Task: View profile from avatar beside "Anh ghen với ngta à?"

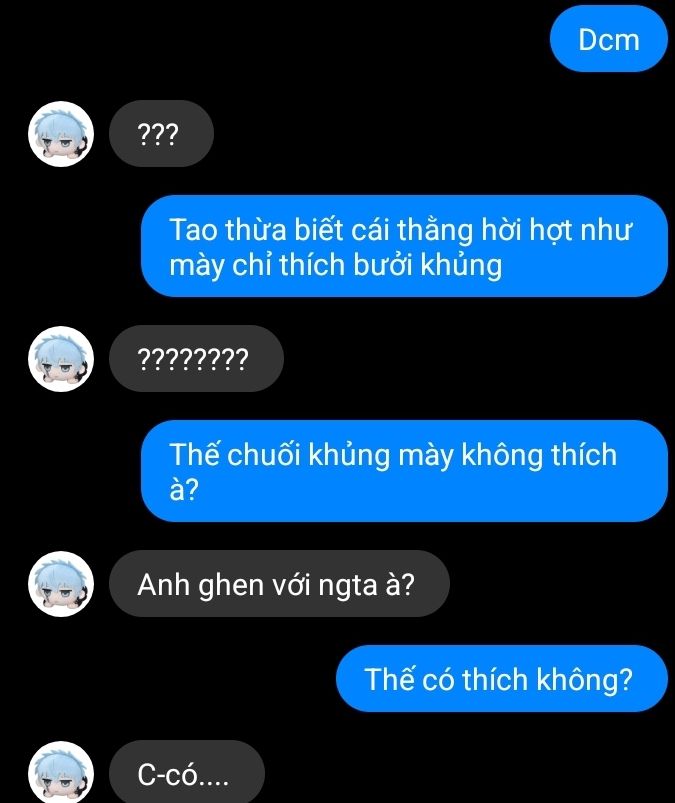Action: [x=63, y=583]
